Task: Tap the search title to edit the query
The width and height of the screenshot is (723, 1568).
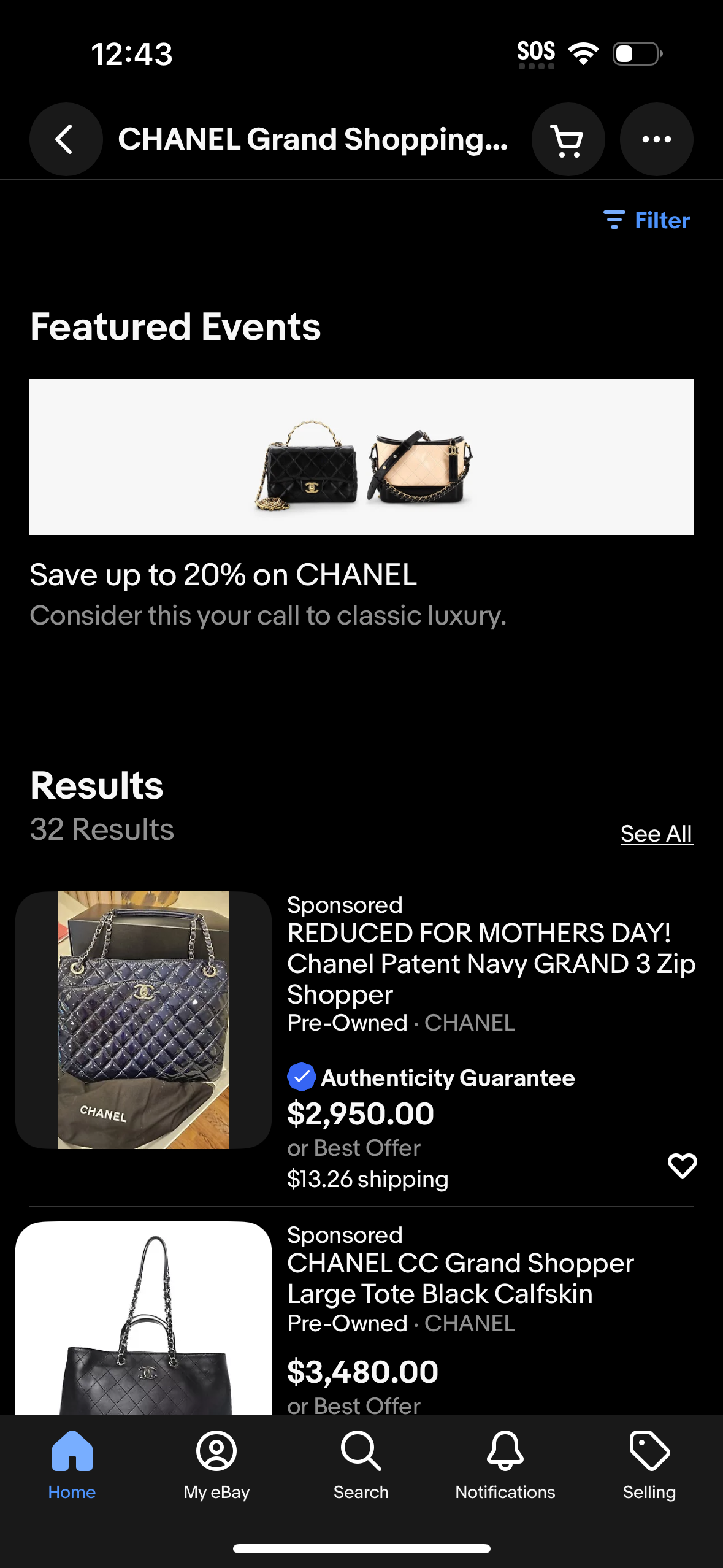Action: 315,139
